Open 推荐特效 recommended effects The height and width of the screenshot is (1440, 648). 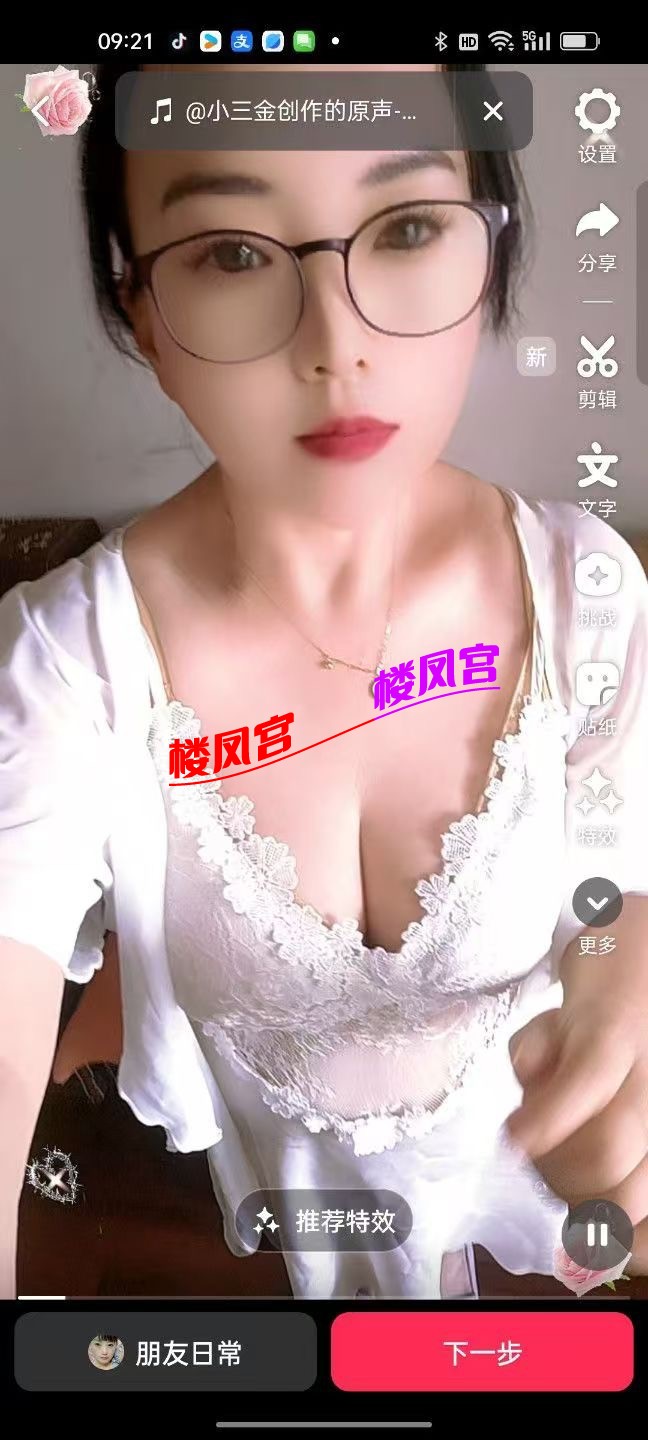pos(324,1221)
